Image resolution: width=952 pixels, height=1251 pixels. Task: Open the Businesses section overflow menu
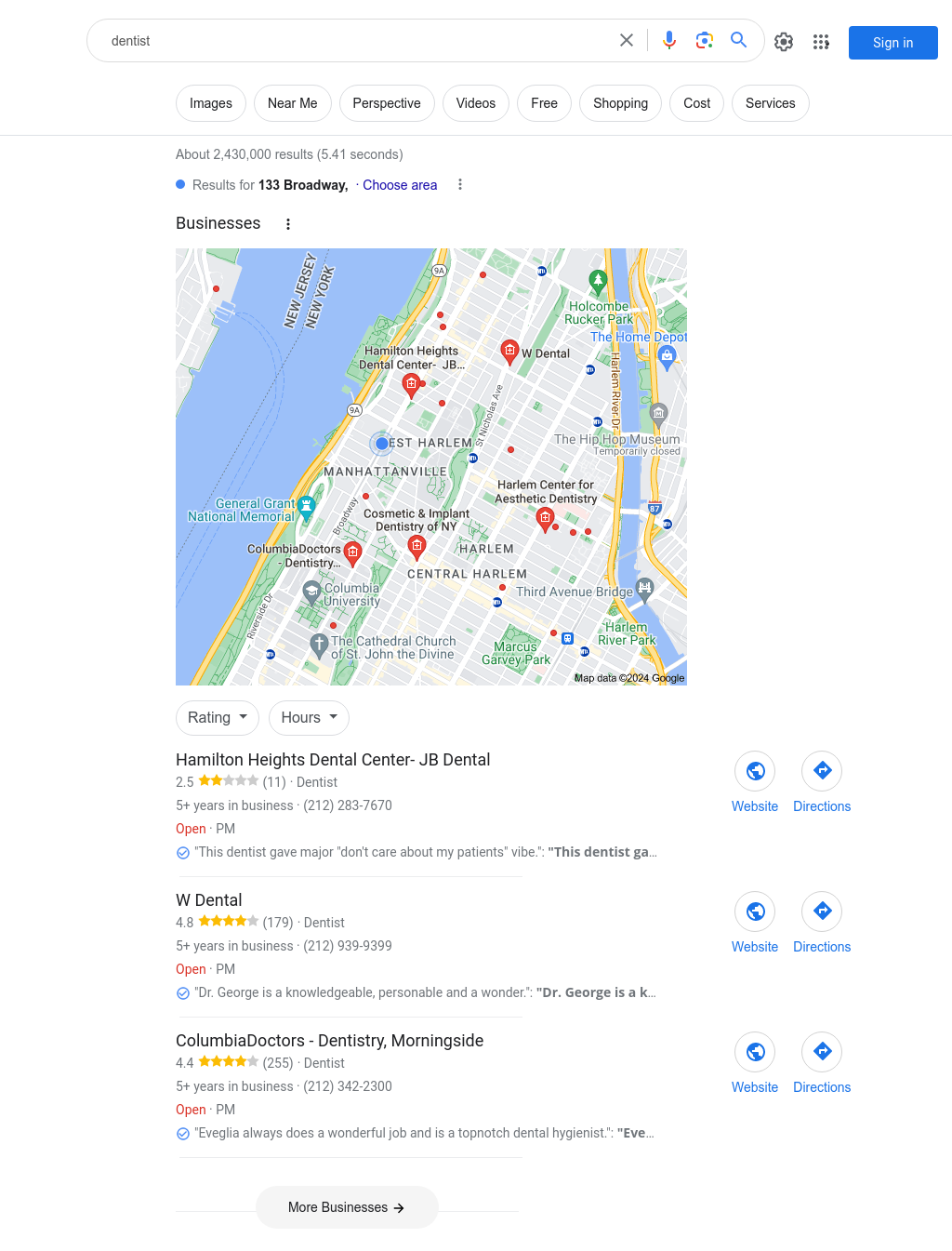[x=288, y=224]
